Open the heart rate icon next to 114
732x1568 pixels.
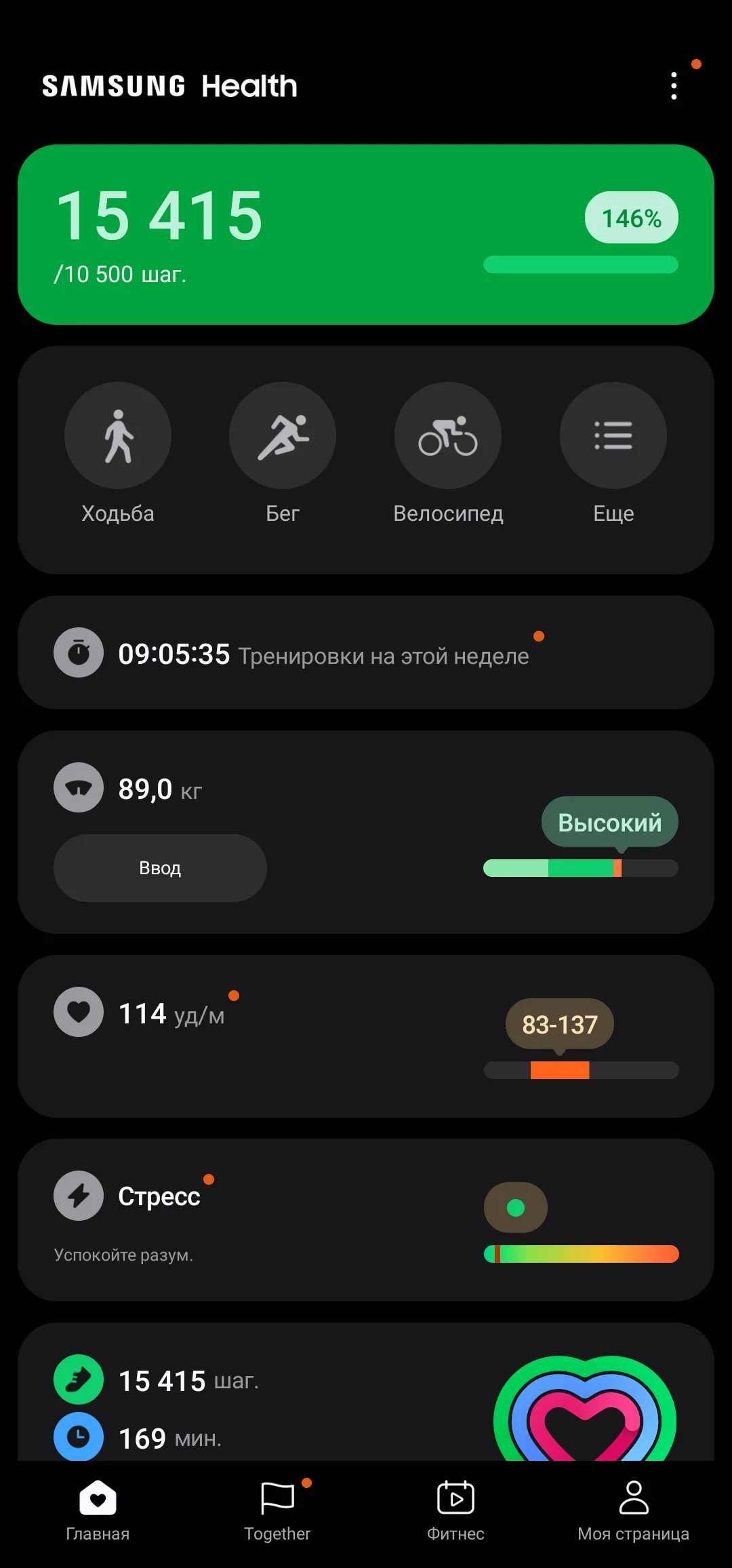point(78,1011)
